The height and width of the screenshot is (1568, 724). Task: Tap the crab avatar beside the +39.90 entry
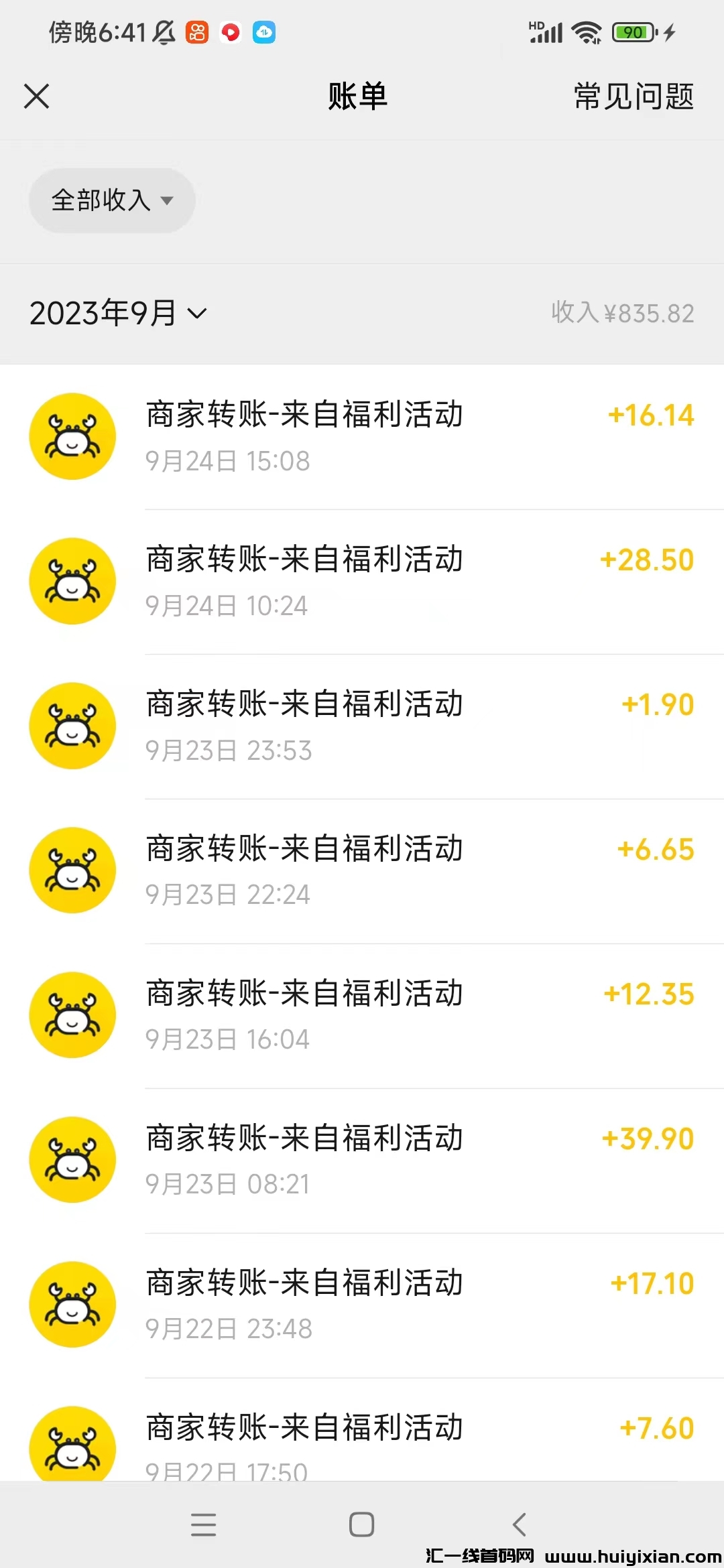point(72,1159)
